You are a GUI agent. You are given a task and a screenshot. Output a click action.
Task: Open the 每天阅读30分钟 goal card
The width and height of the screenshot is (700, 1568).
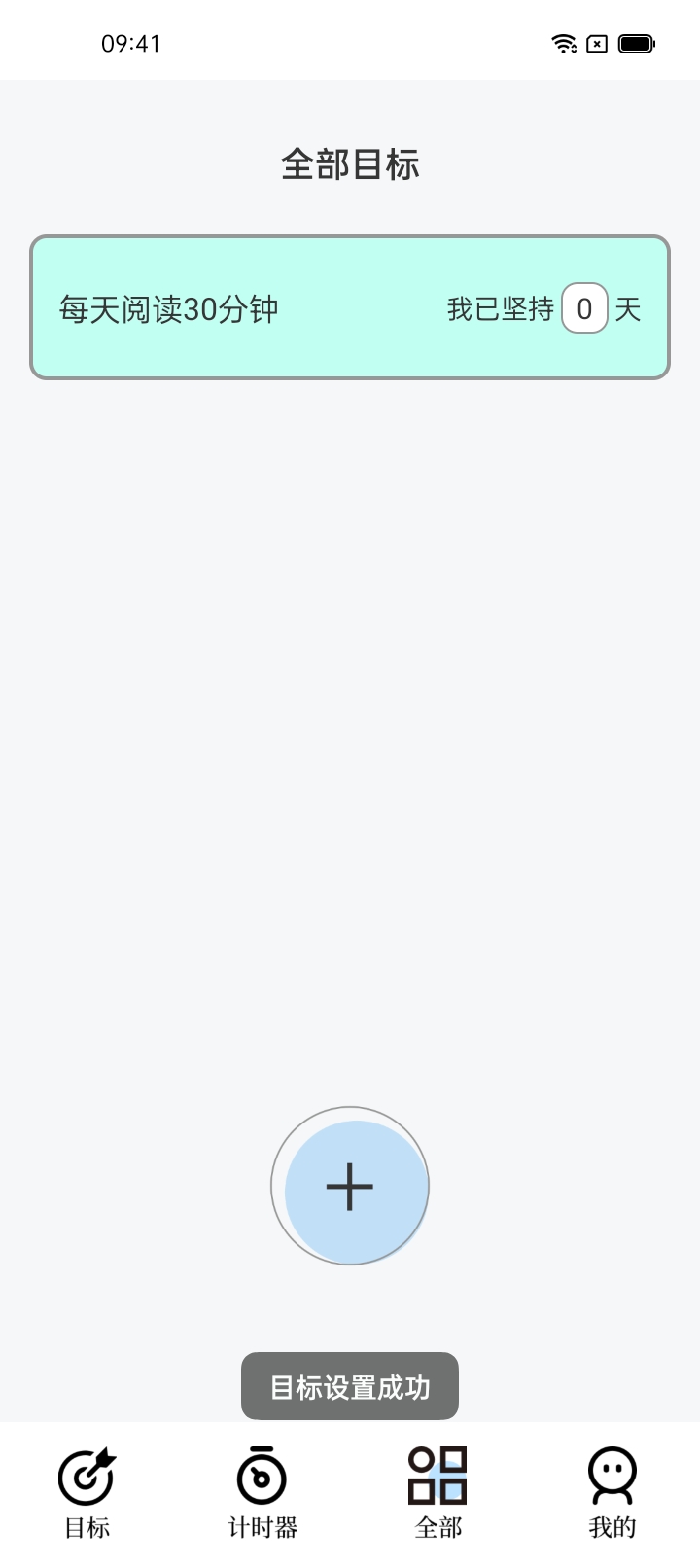pos(350,308)
